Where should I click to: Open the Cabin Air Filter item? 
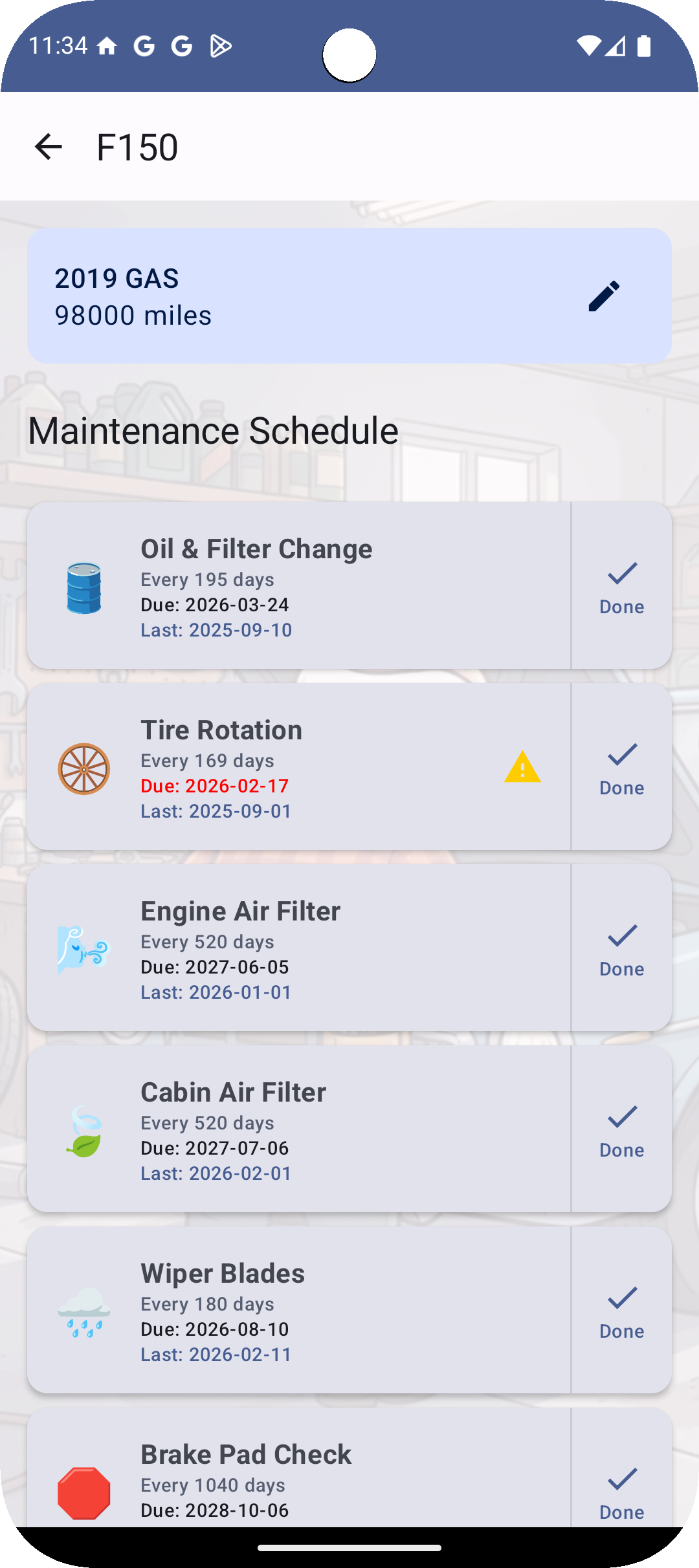coord(298,1129)
